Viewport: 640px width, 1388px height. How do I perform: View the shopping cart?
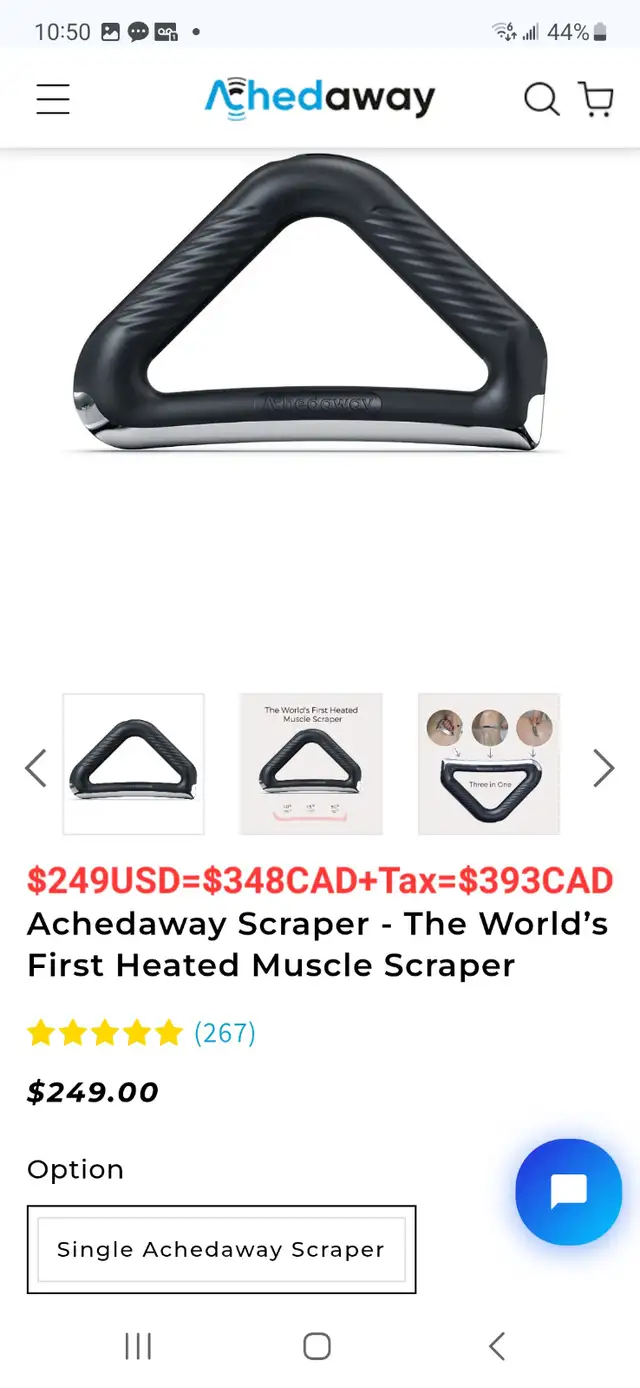coord(596,99)
